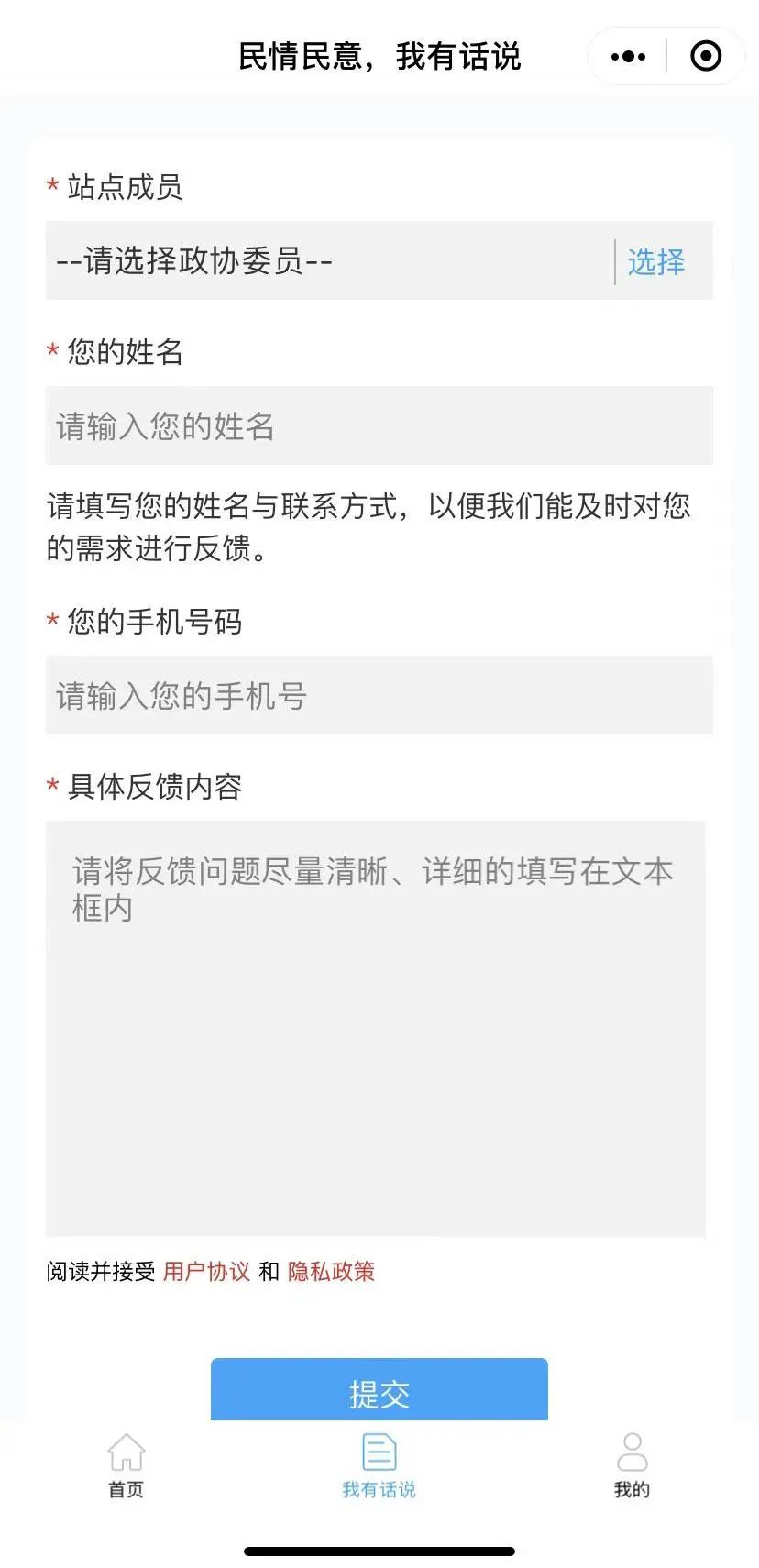
Task: Close the mini program via circle icon
Action: [x=705, y=57]
